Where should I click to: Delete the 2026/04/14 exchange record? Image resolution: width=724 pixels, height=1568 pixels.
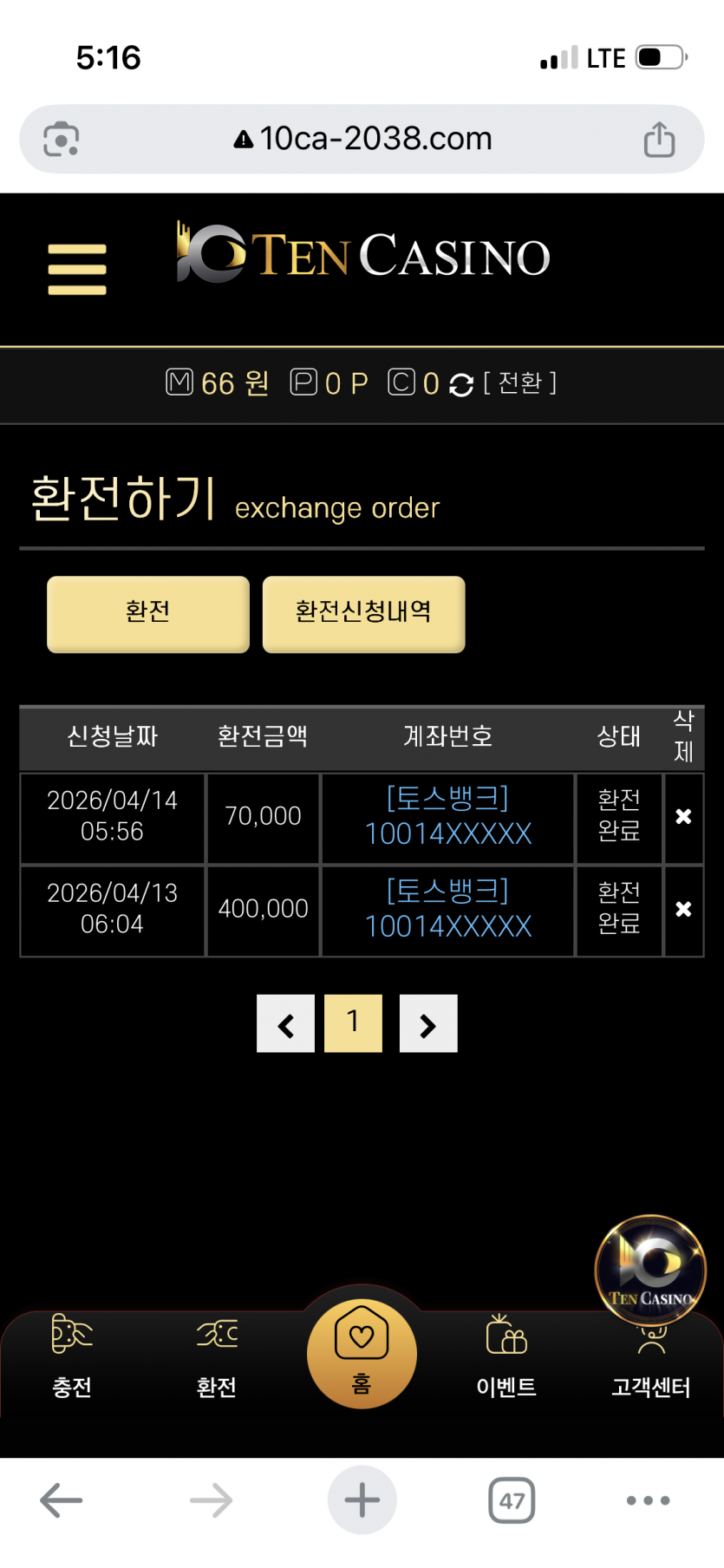(x=683, y=817)
